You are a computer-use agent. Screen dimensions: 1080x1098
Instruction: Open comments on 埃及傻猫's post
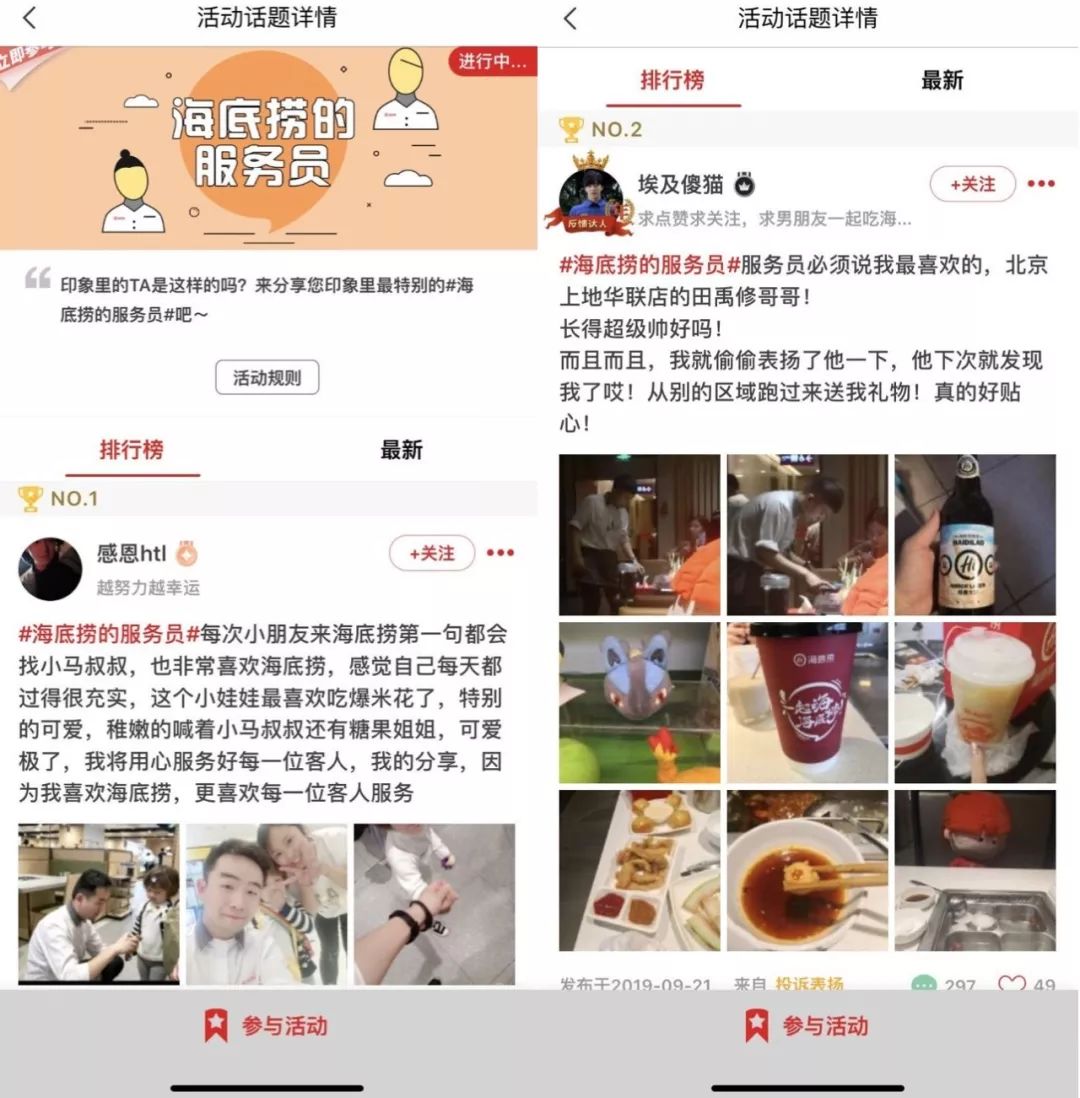tap(925, 986)
